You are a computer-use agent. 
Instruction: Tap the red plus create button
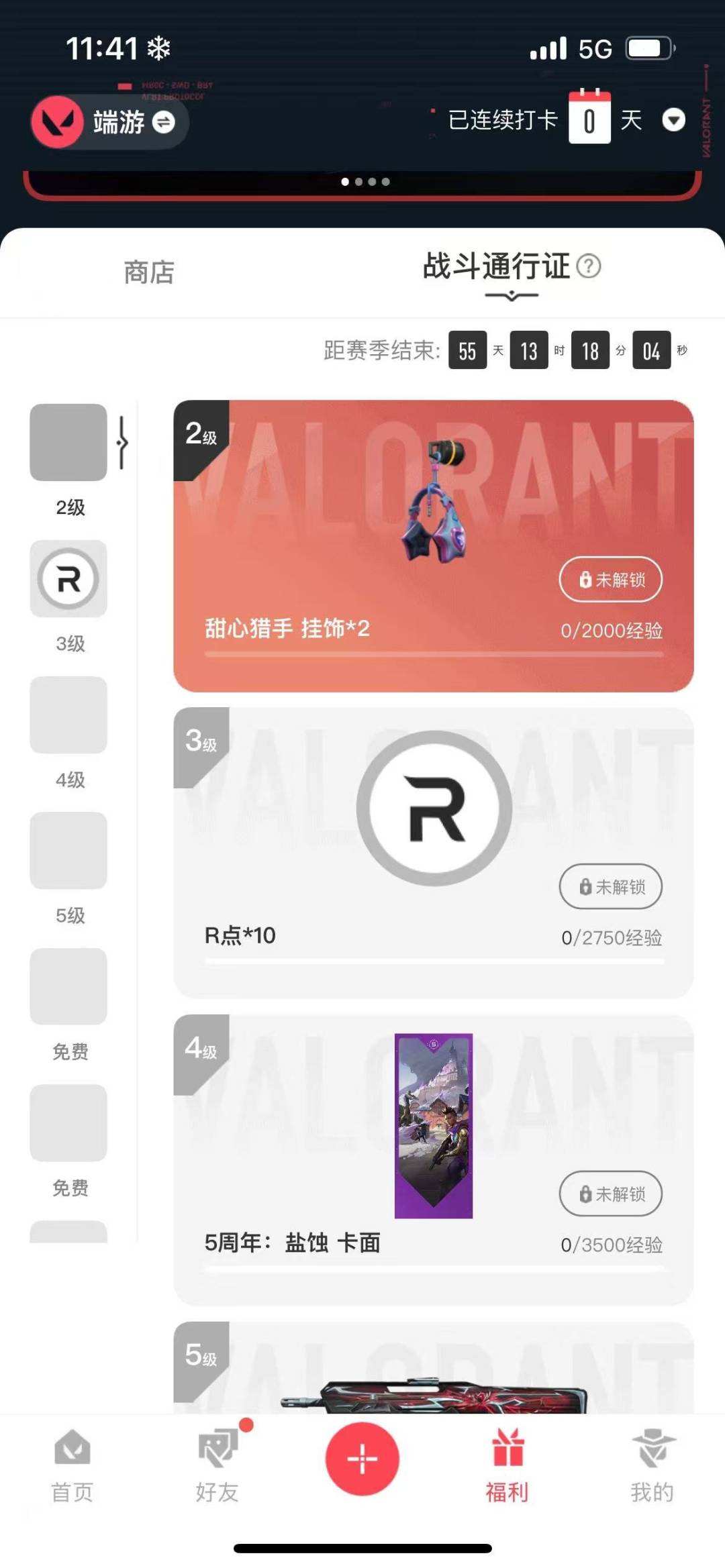tap(362, 1459)
